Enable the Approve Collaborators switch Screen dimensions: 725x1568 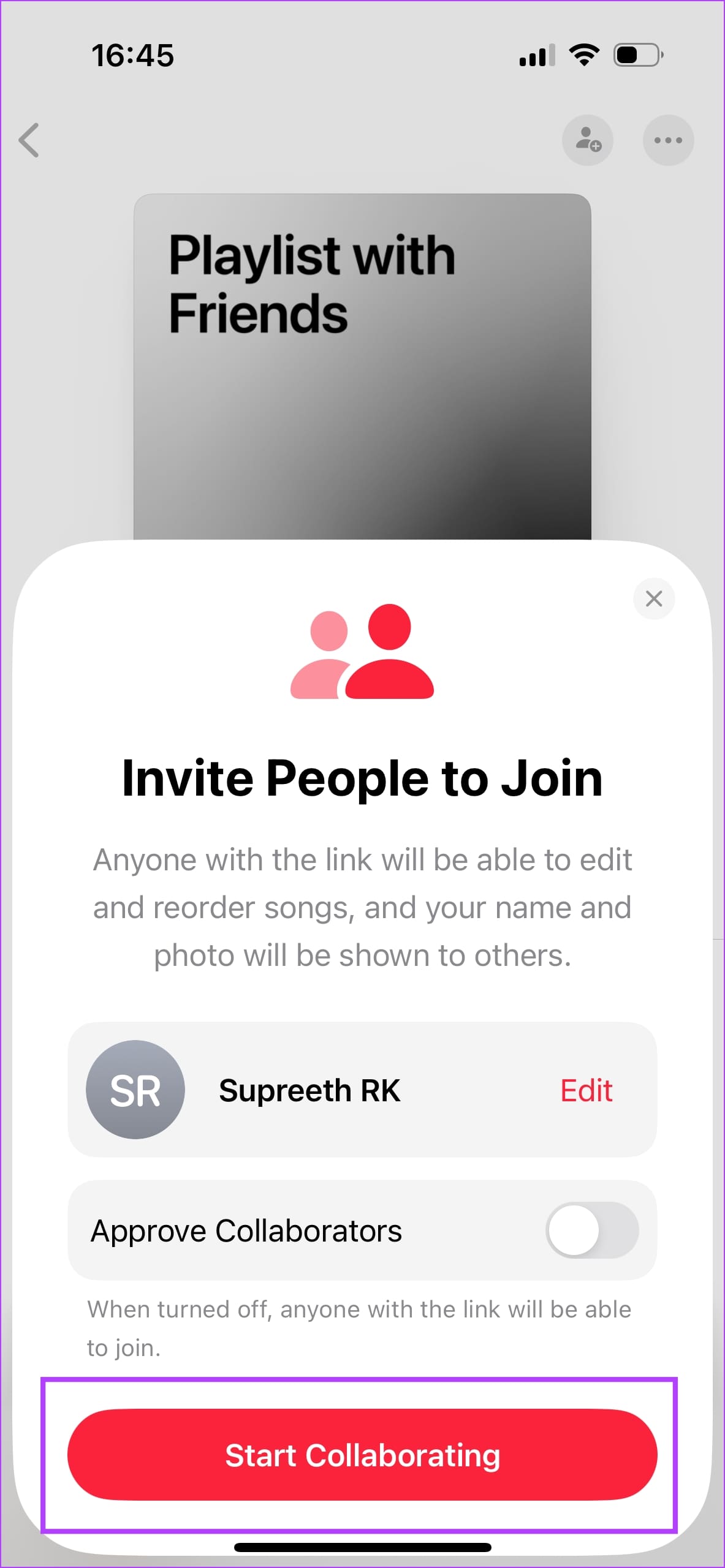(592, 1230)
